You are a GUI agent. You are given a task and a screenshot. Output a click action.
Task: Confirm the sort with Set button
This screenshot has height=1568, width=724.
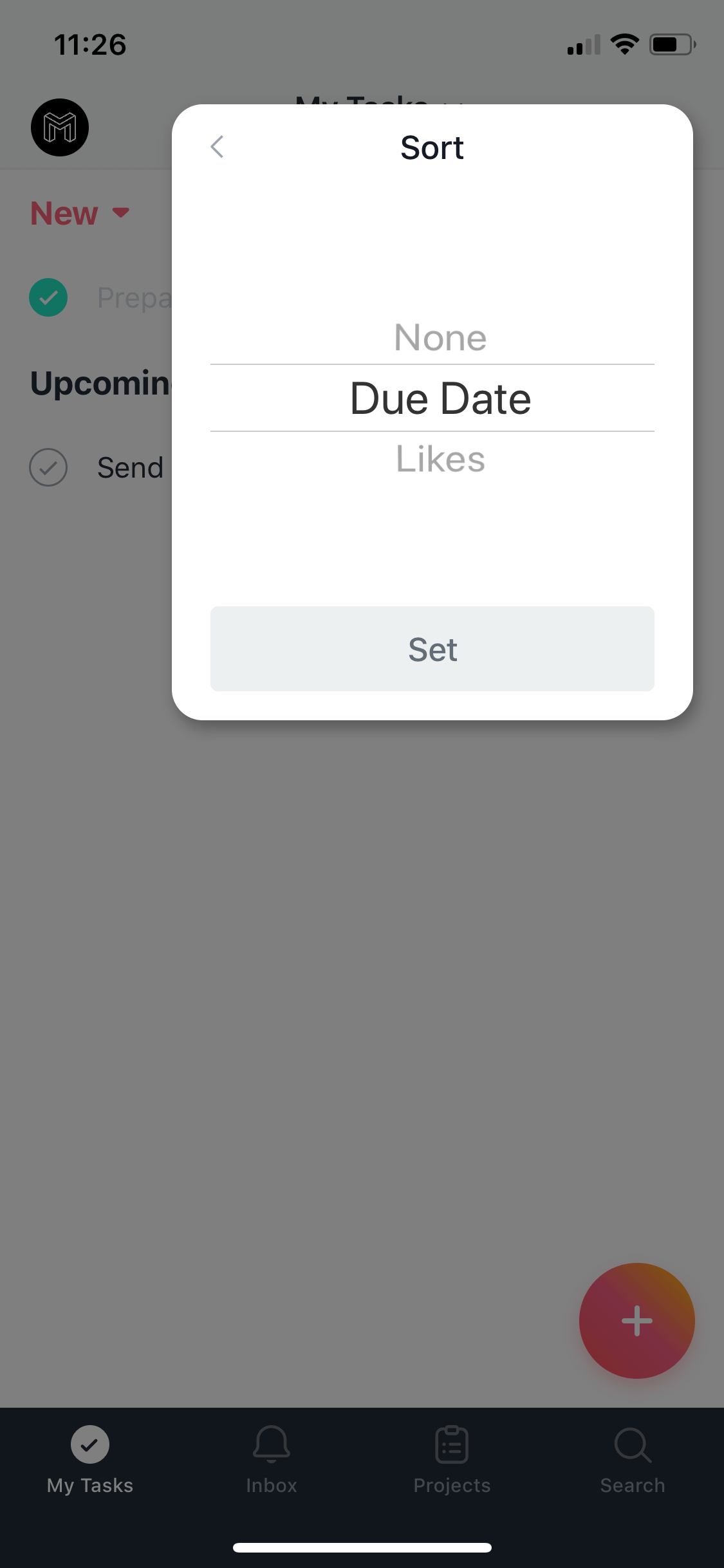(432, 649)
